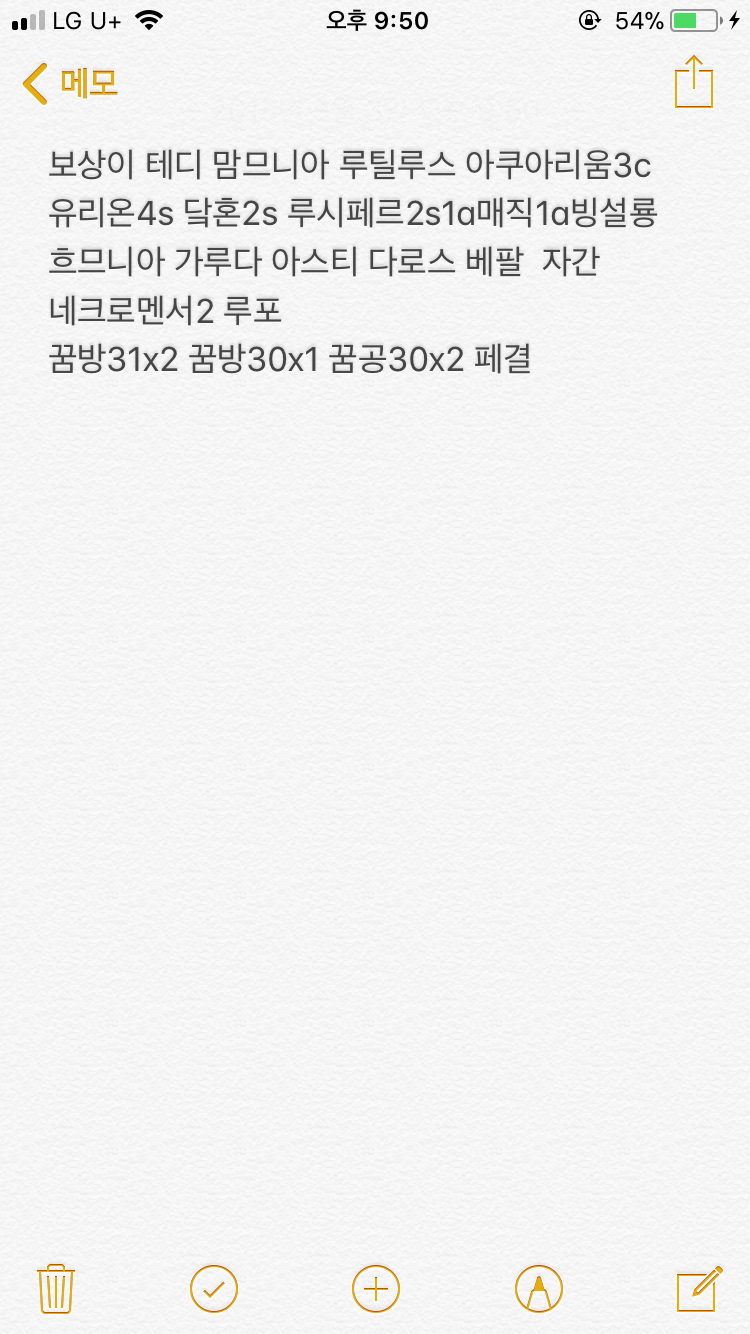Tap the note text to edit
This screenshot has height=1334, width=750.
point(350,260)
